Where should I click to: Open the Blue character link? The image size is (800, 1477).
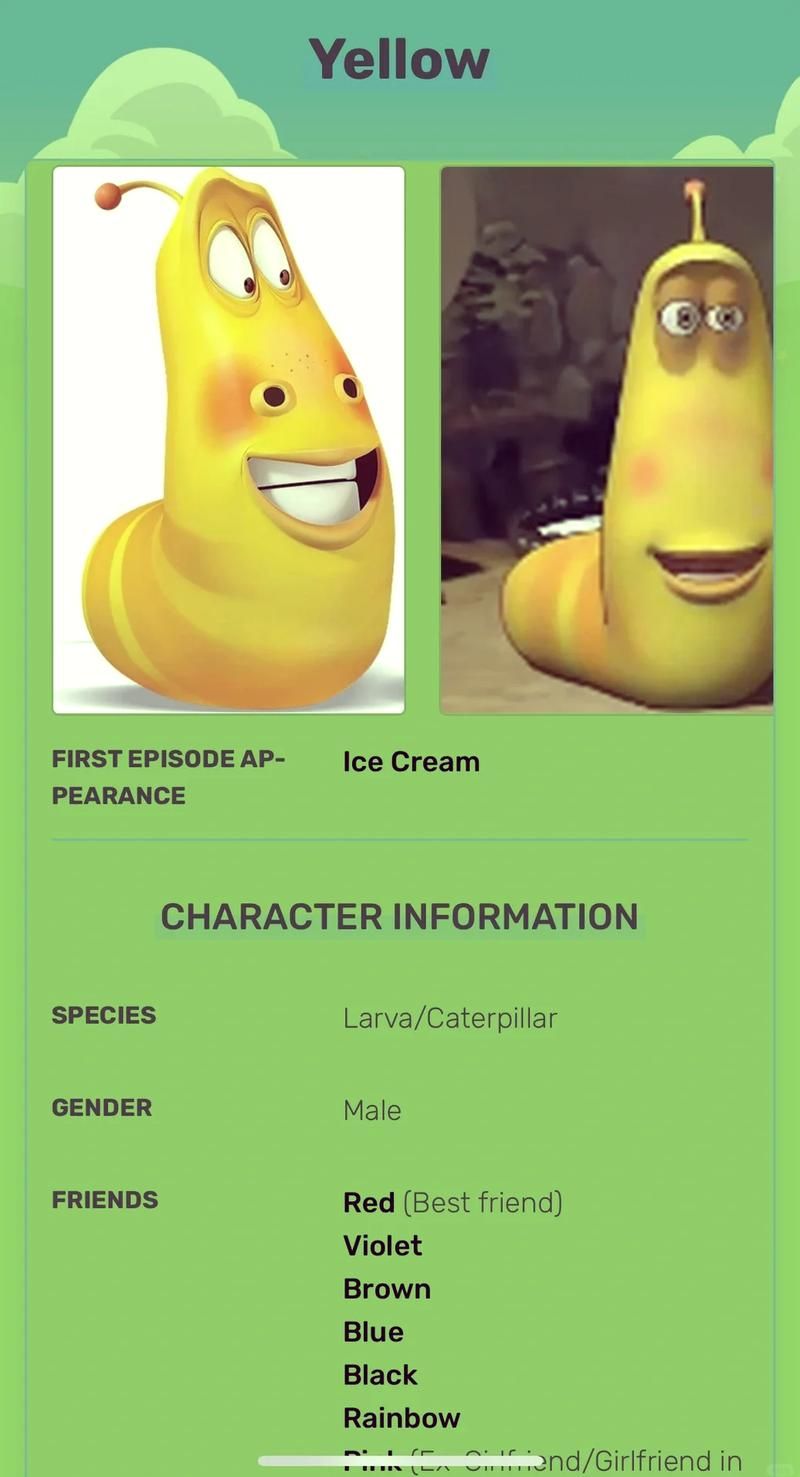point(373,1331)
